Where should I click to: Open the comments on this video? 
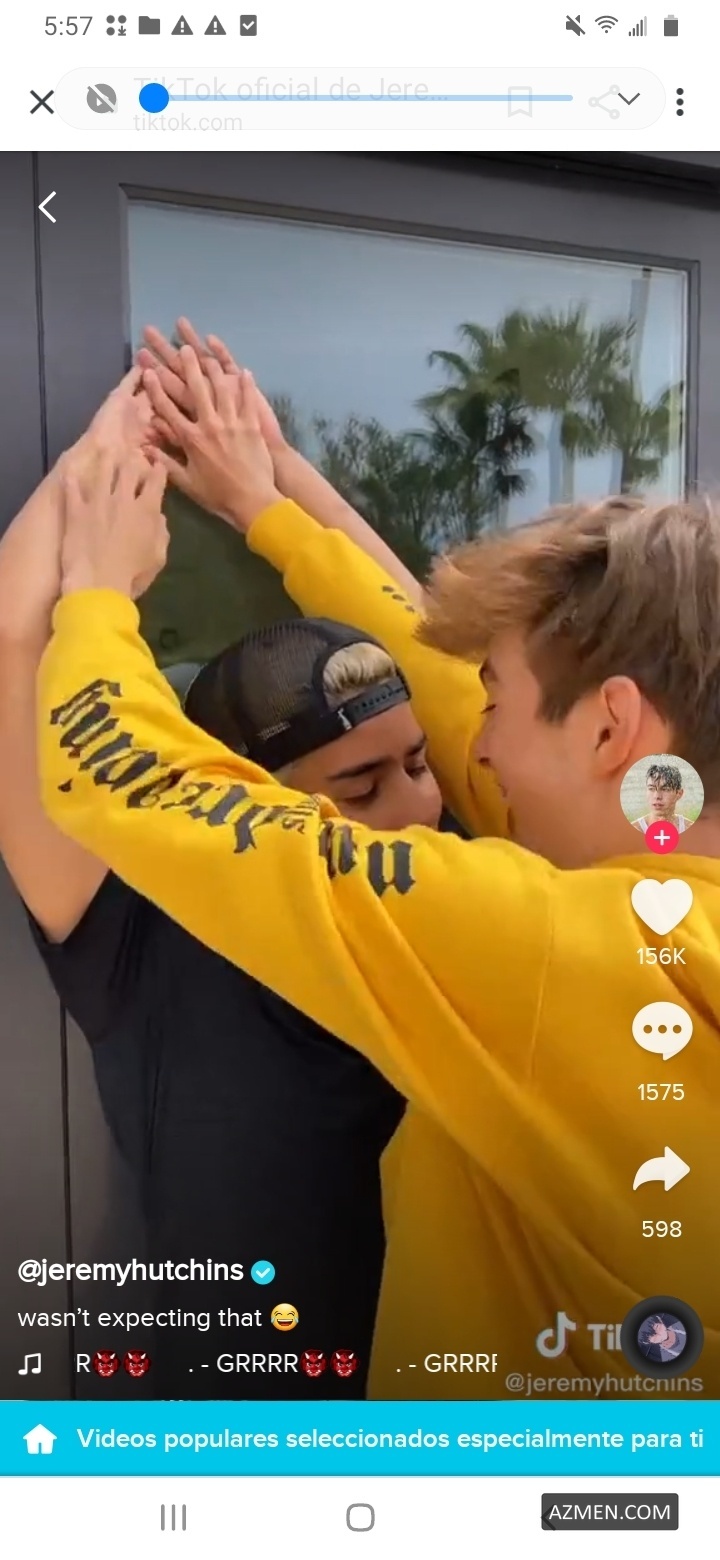click(661, 1031)
